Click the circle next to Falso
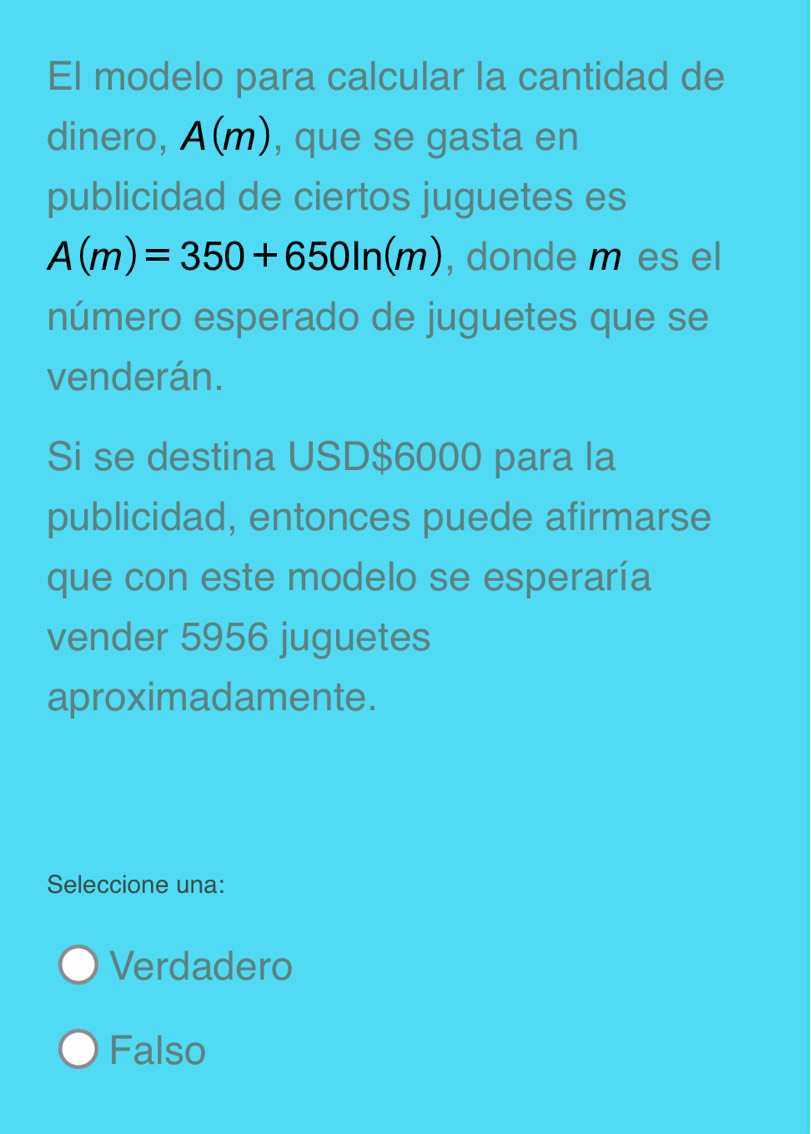Image resolution: width=811 pixels, height=1134 pixels. tap(77, 1049)
